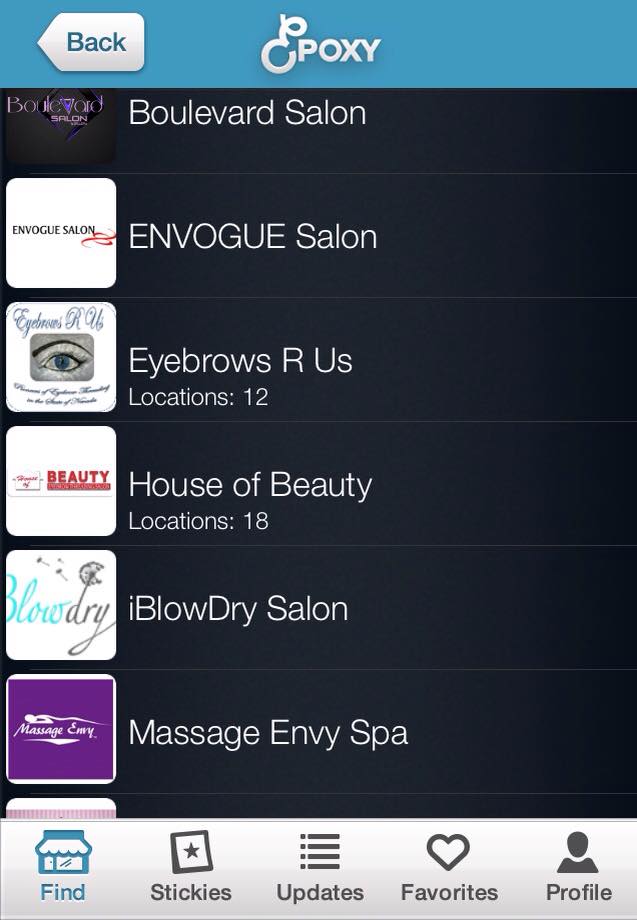View the Favorites tab

tap(449, 868)
